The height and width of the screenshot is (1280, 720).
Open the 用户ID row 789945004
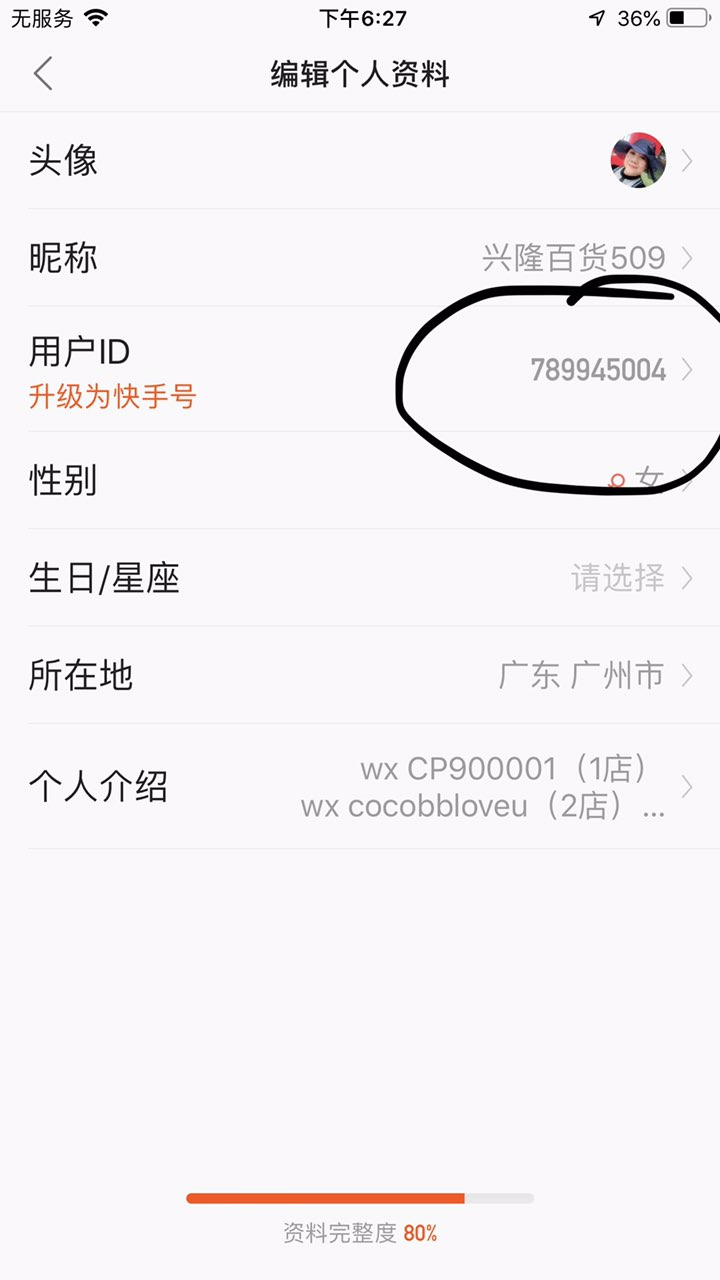[x=598, y=370]
